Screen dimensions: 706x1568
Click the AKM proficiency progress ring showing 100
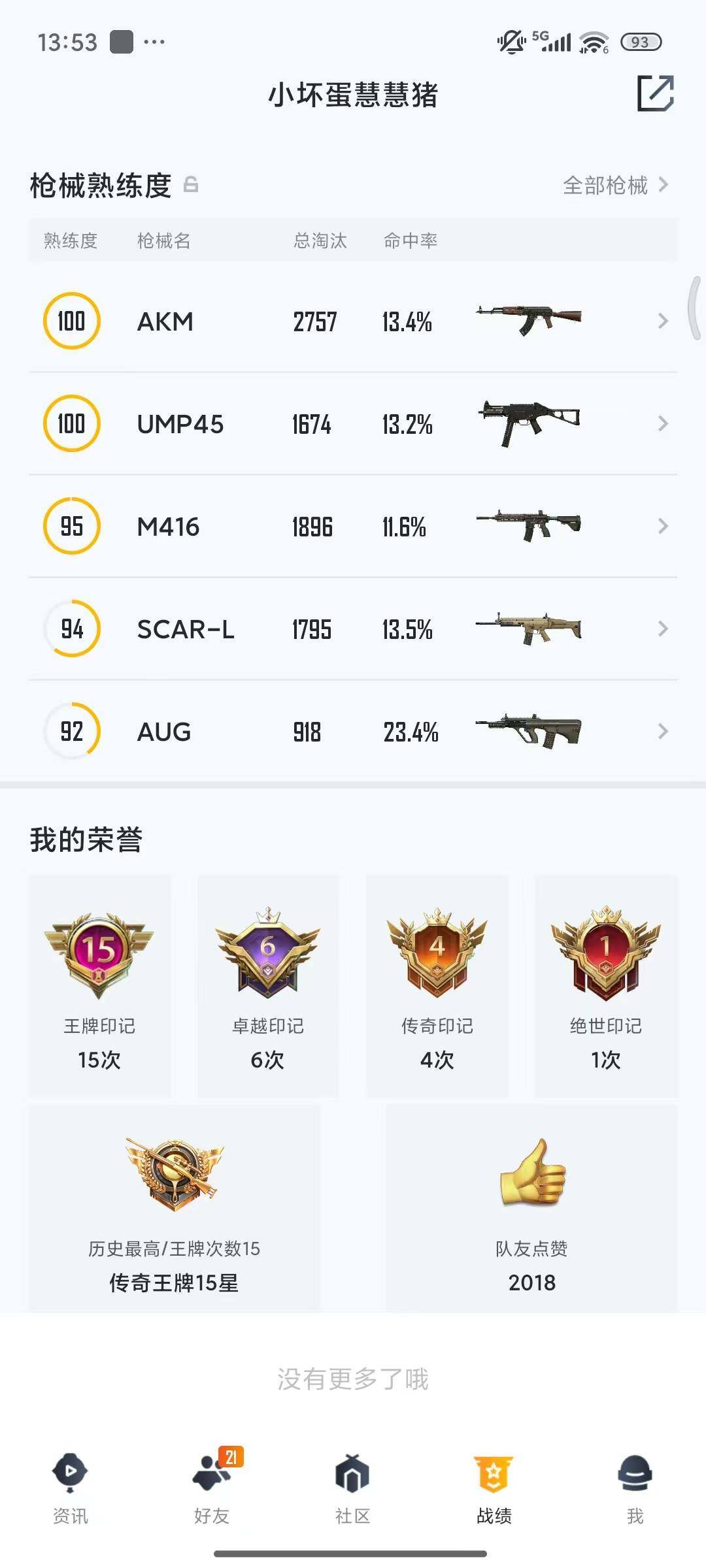pos(72,321)
